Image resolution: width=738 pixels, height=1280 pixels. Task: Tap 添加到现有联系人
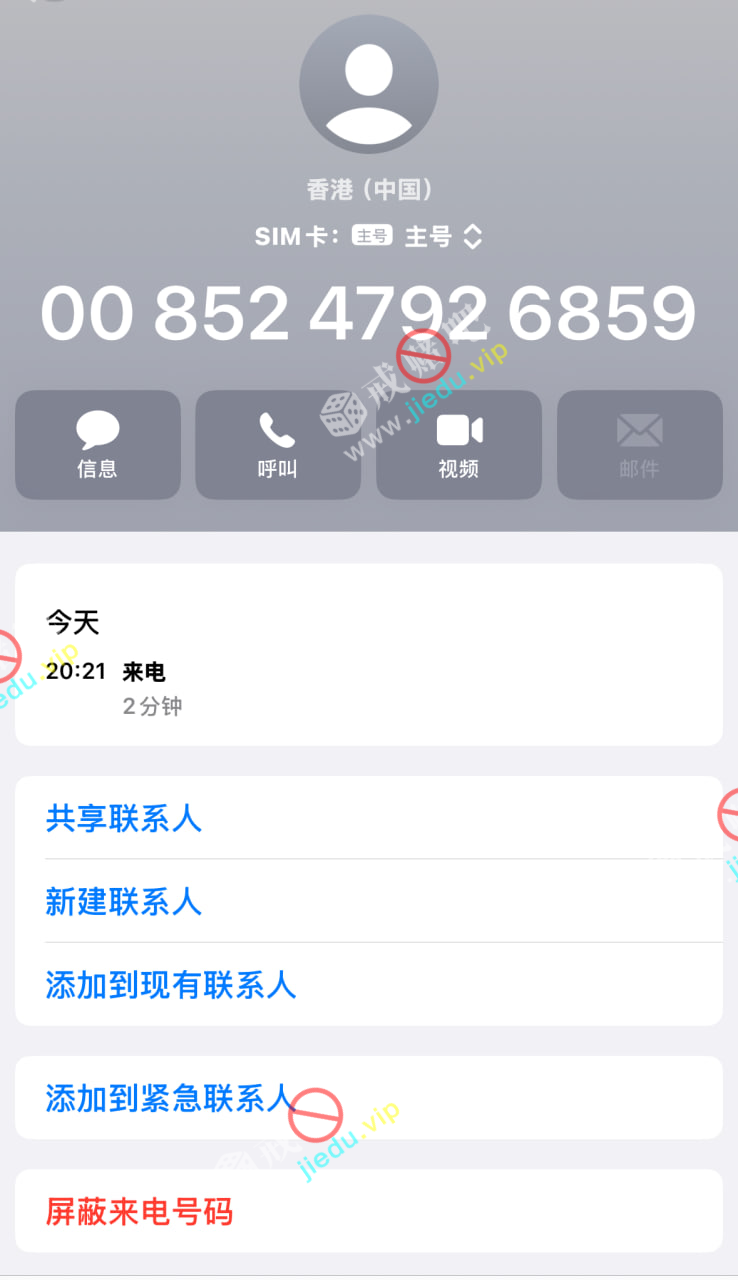(171, 985)
